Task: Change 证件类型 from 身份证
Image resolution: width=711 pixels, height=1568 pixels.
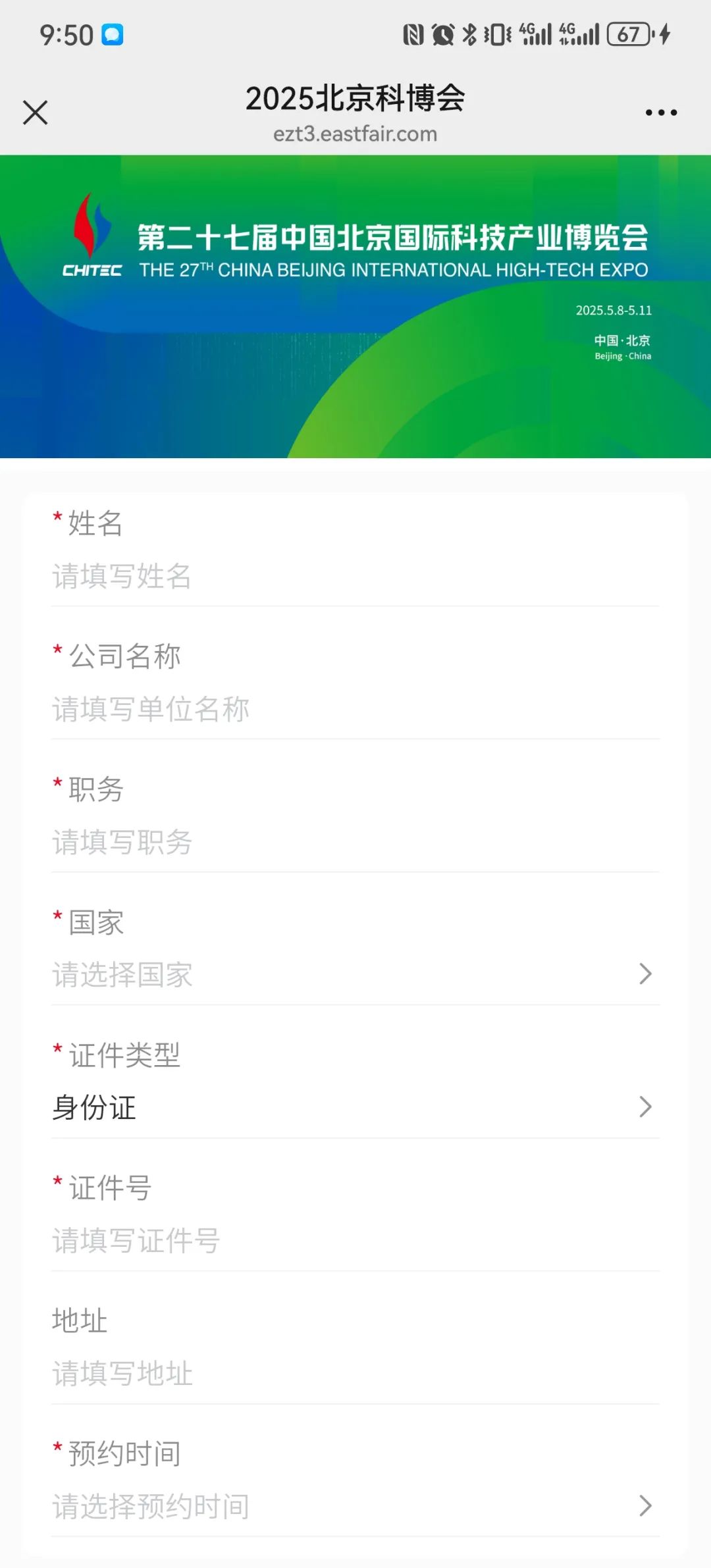Action: 355,1108
